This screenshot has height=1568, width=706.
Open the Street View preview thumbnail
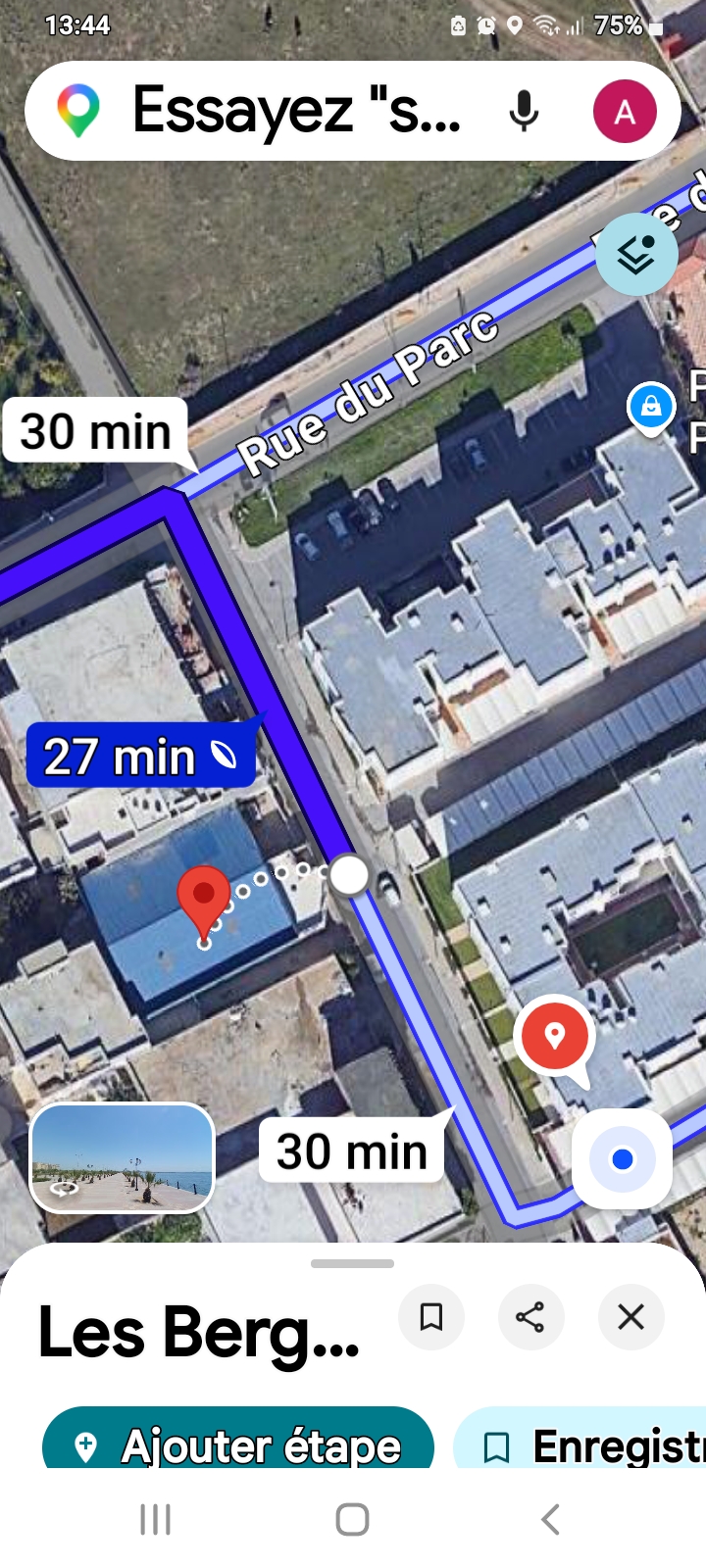[x=123, y=1157]
